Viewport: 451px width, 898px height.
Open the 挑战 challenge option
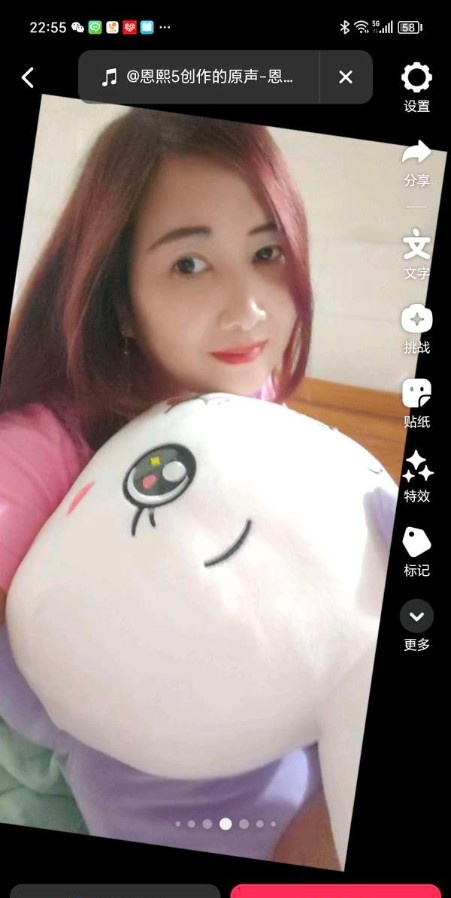pos(417,330)
